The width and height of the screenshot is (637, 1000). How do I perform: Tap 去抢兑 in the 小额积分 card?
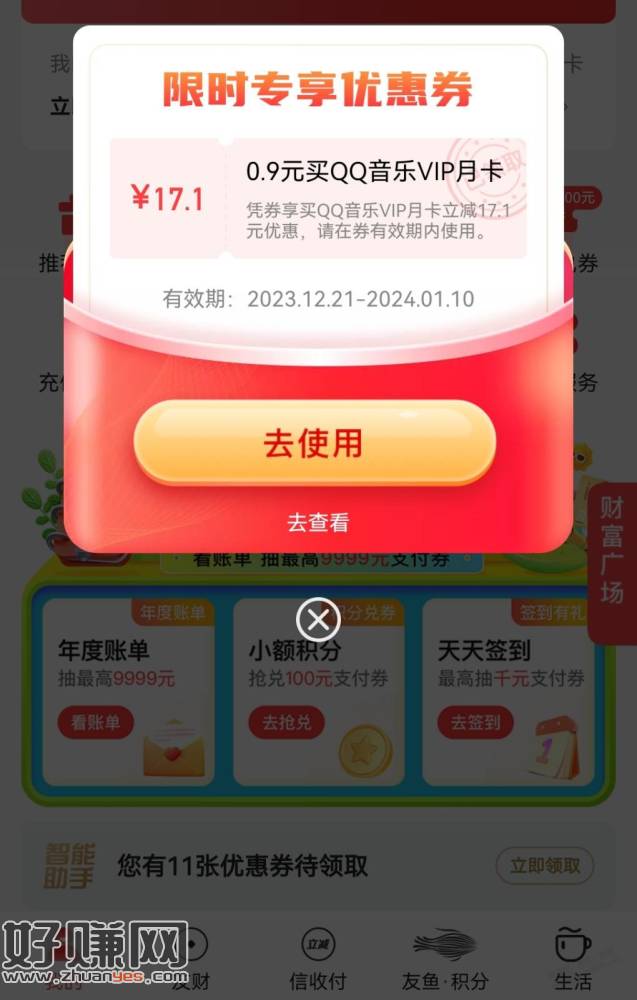pyautogui.click(x=286, y=723)
